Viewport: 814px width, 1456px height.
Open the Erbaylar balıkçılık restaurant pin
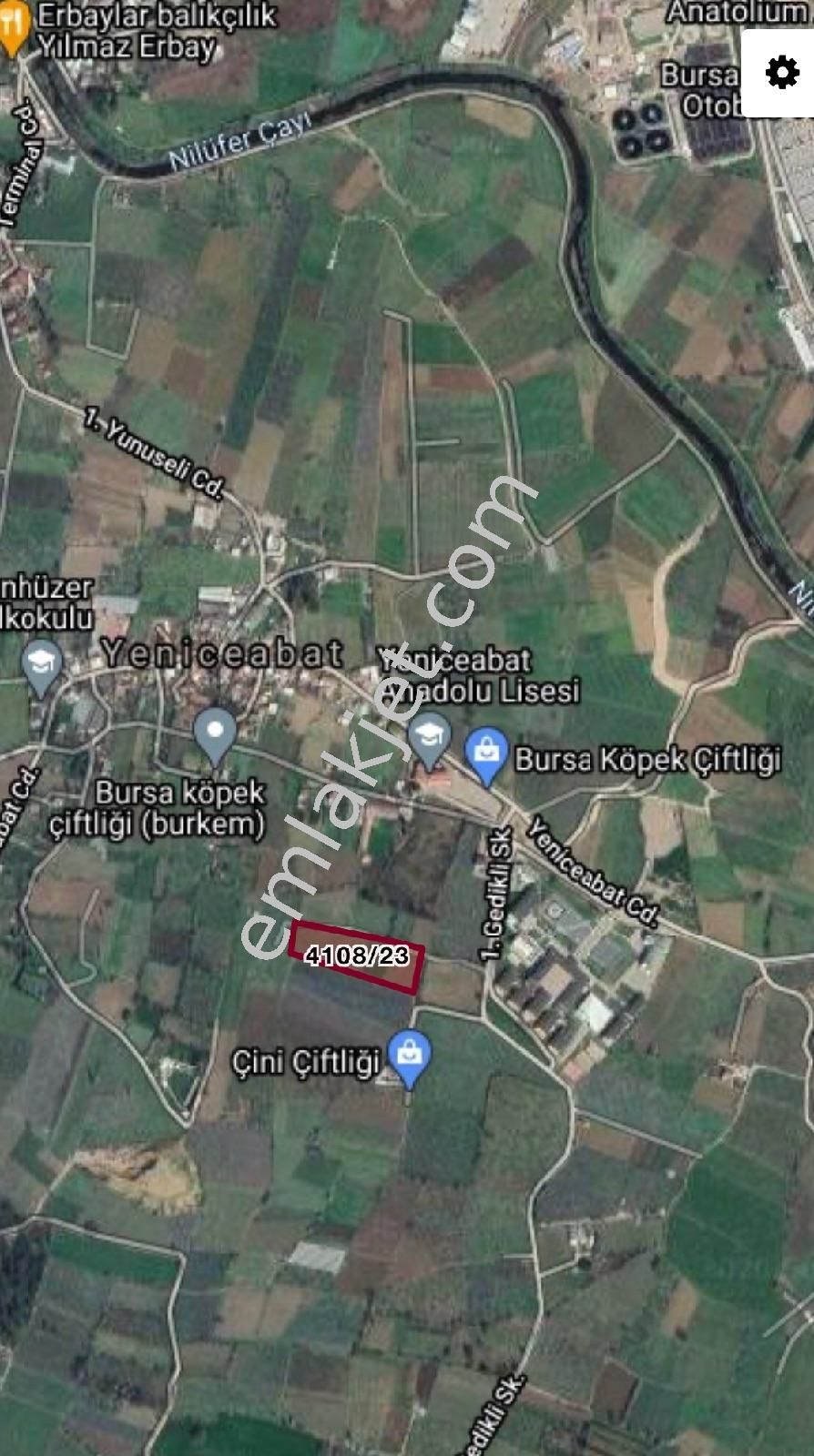[13, 32]
